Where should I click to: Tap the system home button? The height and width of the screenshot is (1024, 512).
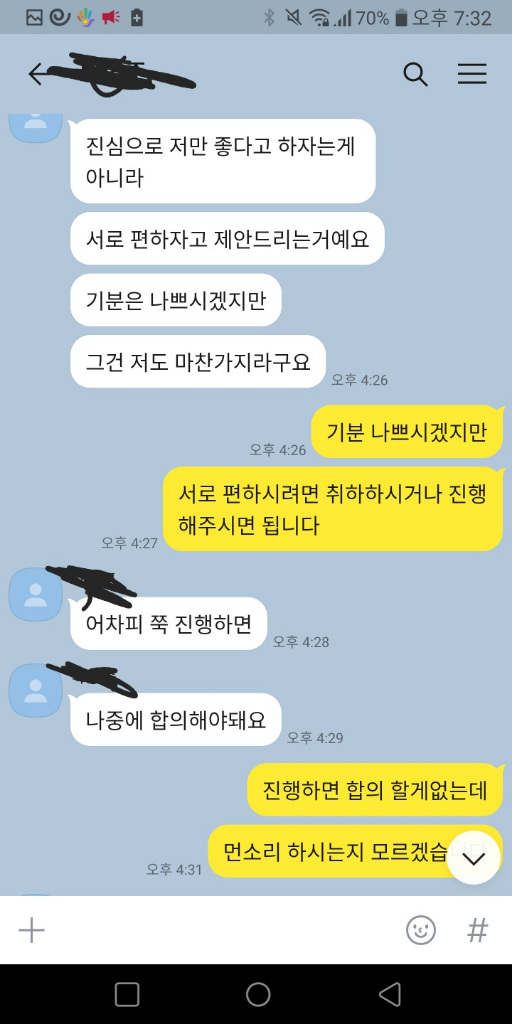tap(258, 993)
